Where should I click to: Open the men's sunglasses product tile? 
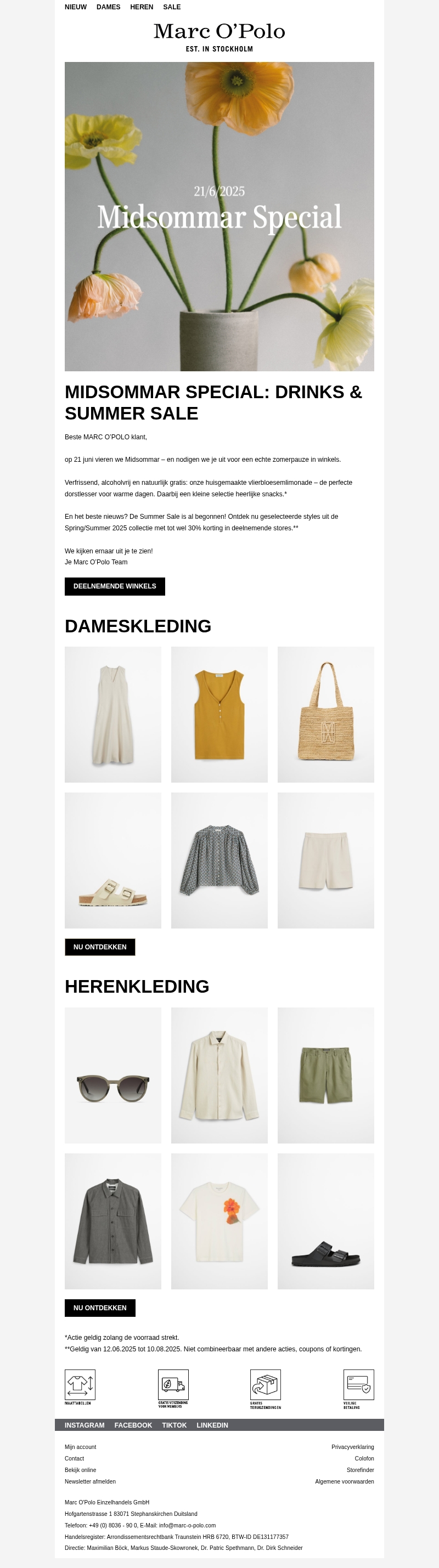pos(112,1075)
